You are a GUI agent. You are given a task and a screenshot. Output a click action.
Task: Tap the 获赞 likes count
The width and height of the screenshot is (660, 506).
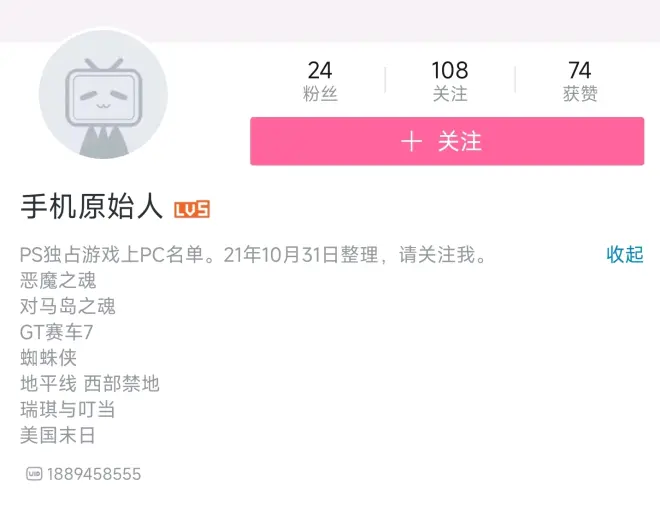point(579,81)
